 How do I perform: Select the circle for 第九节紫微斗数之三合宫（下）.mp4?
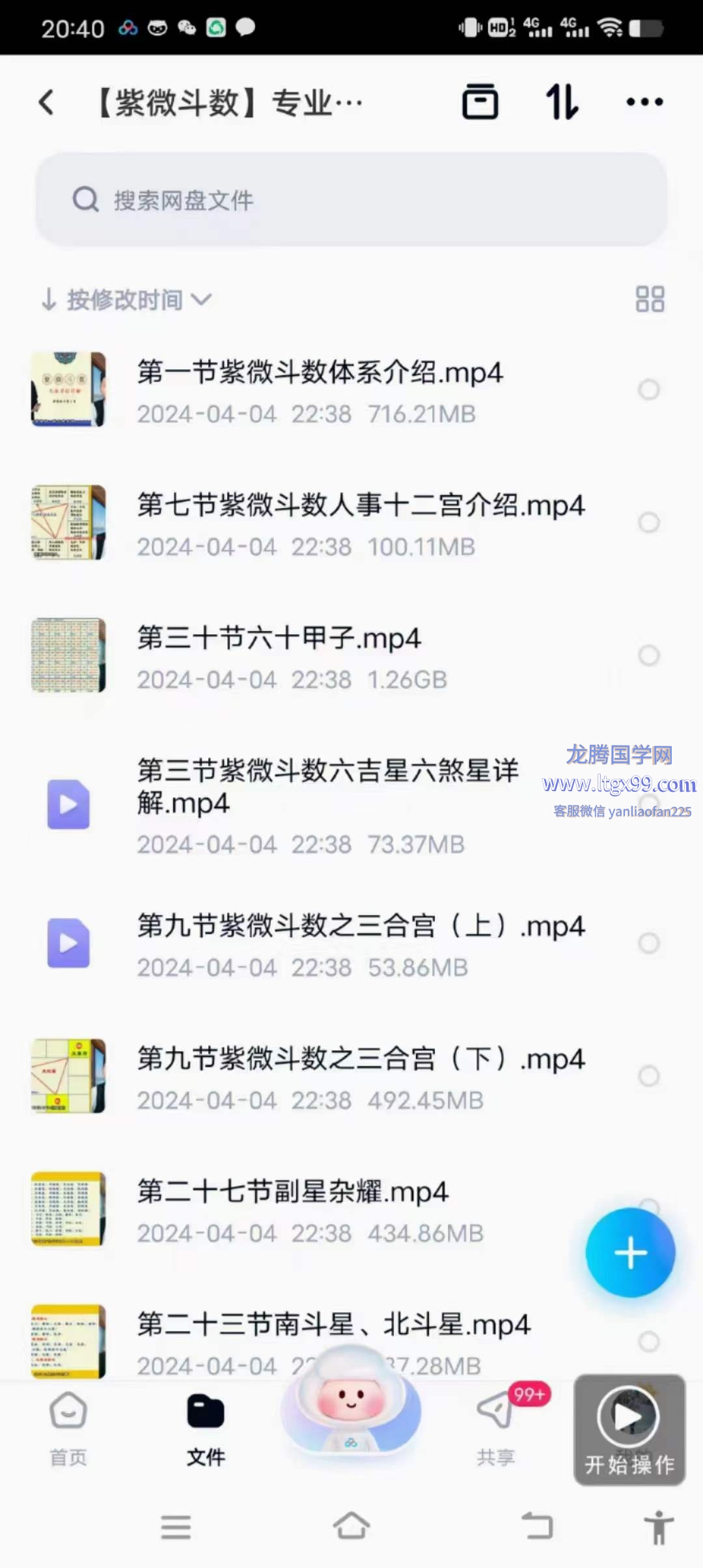pos(648,1076)
